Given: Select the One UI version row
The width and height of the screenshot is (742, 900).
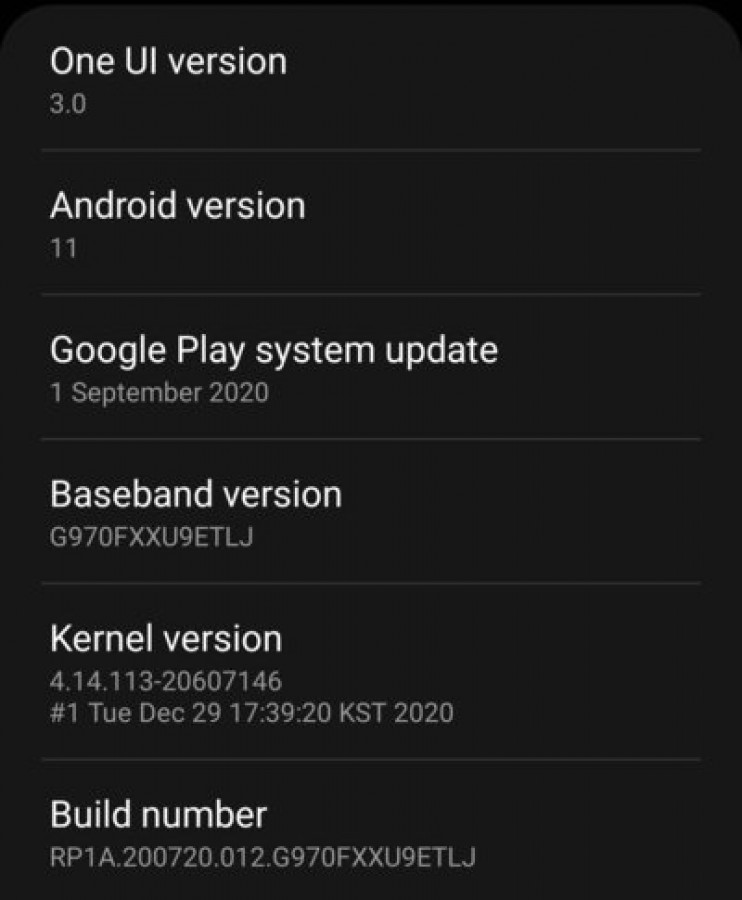Looking at the screenshot, I should [x=168, y=78].
